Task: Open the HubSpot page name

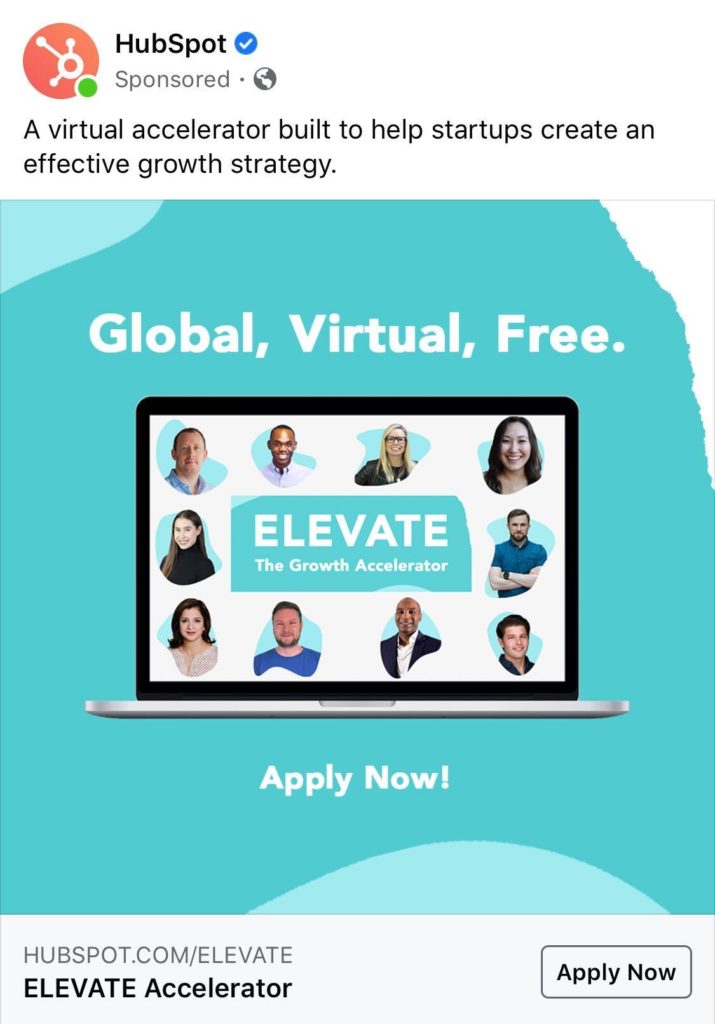Action: [x=171, y=44]
